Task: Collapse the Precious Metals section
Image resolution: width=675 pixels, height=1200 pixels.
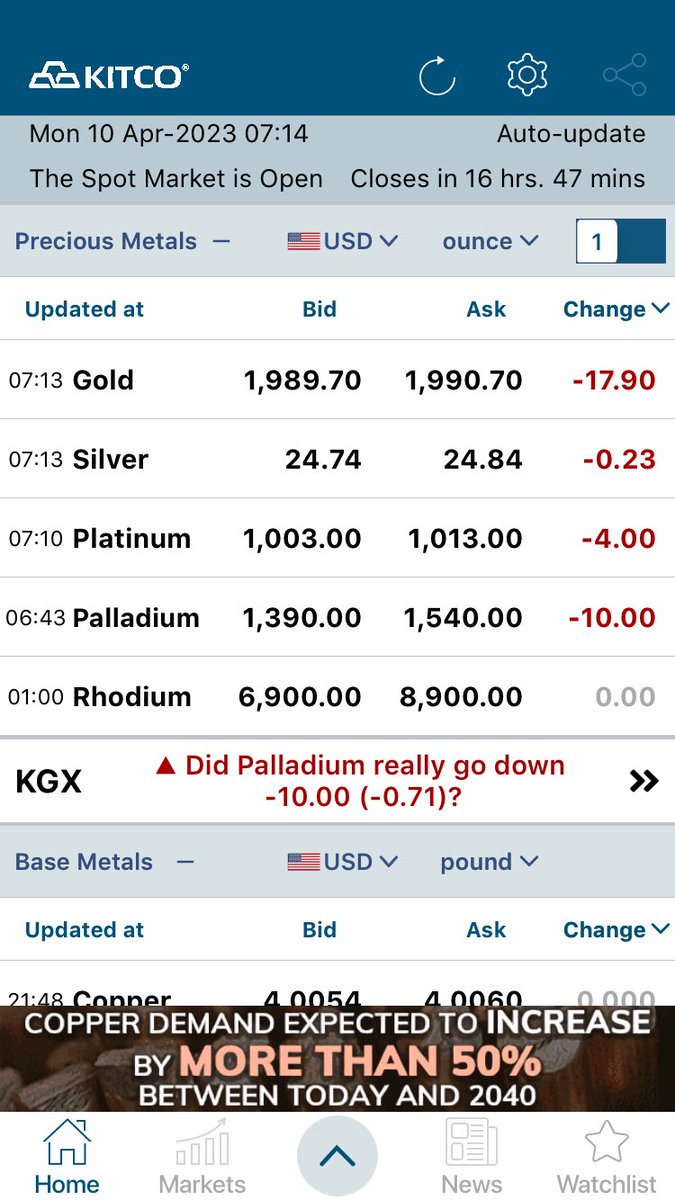Action: click(222, 241)
